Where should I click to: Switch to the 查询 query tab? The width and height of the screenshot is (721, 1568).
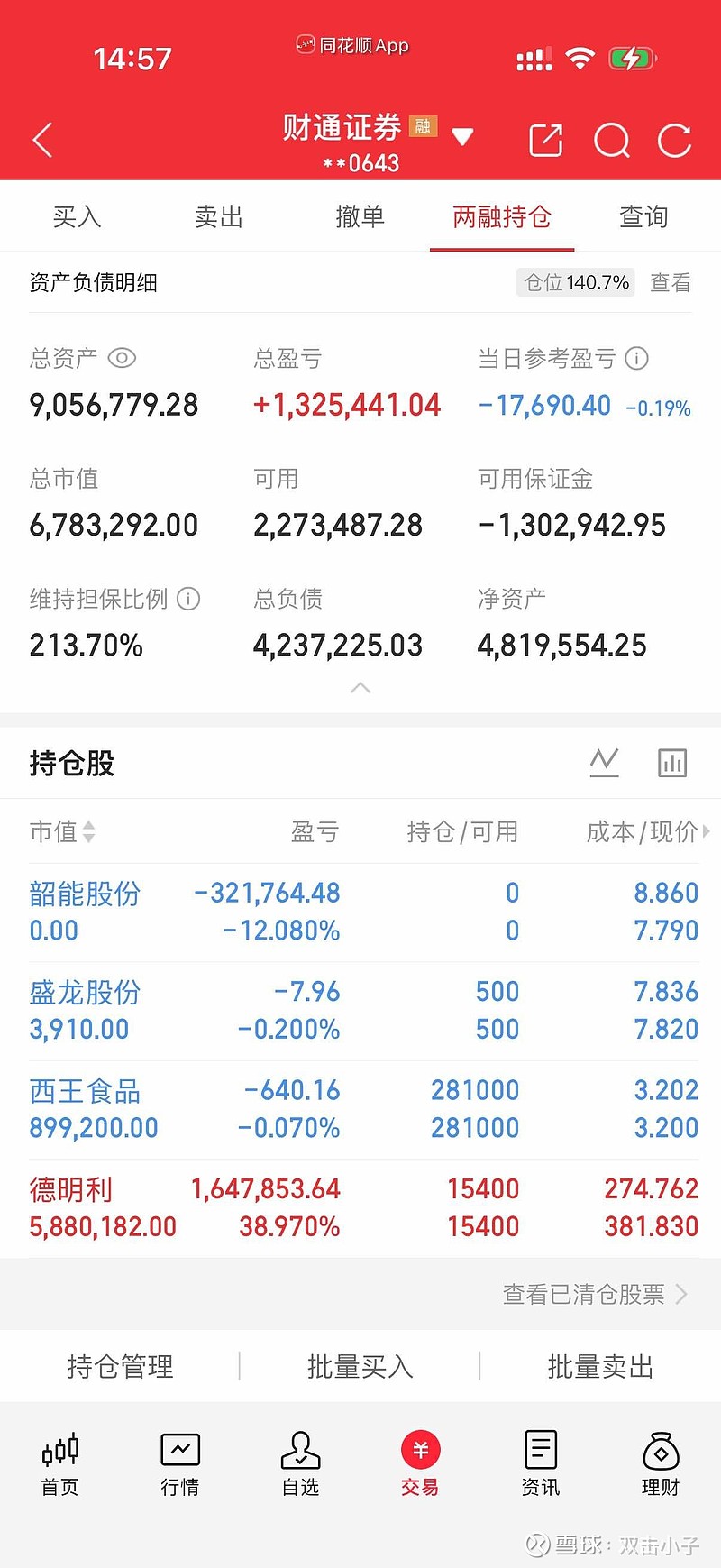click(643, 216)
